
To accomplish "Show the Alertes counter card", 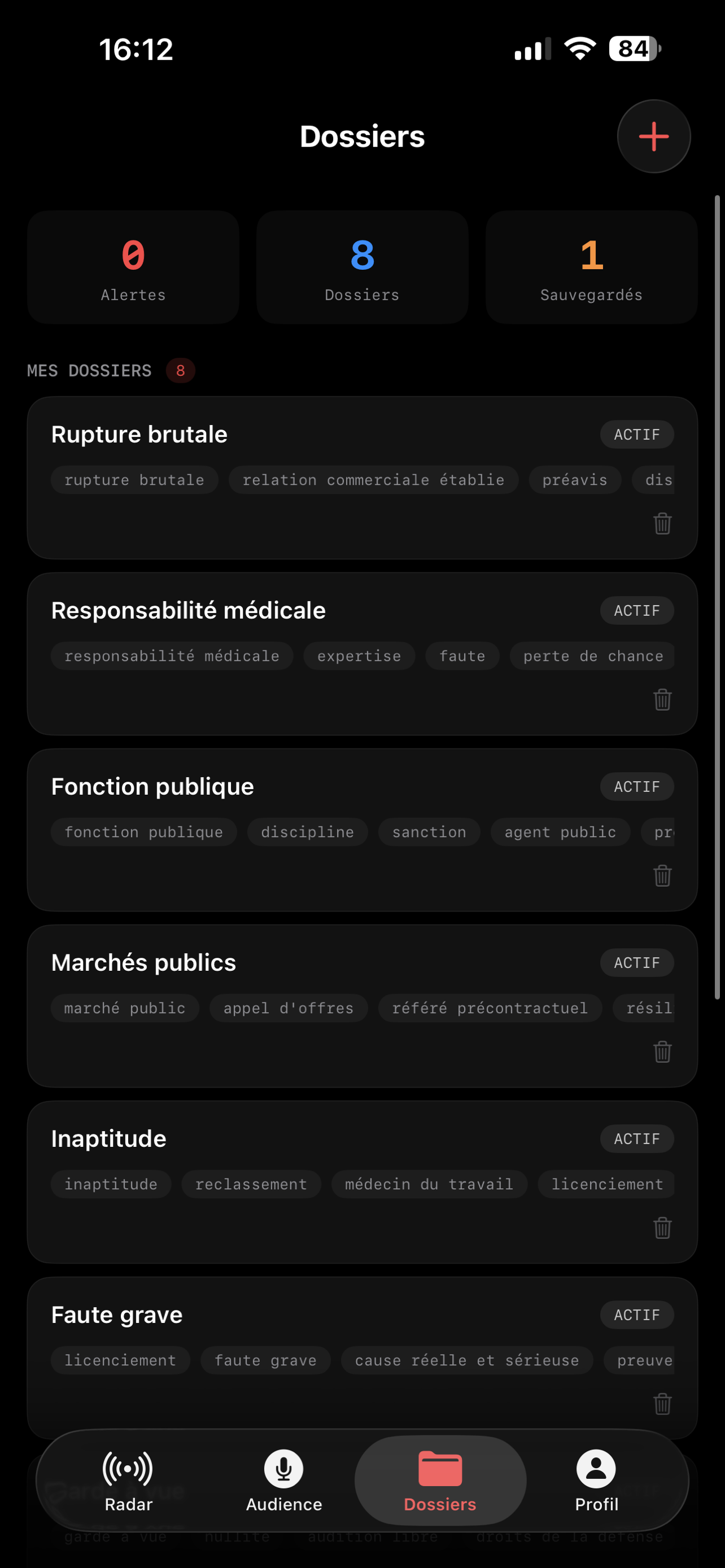I will [133, 267].
